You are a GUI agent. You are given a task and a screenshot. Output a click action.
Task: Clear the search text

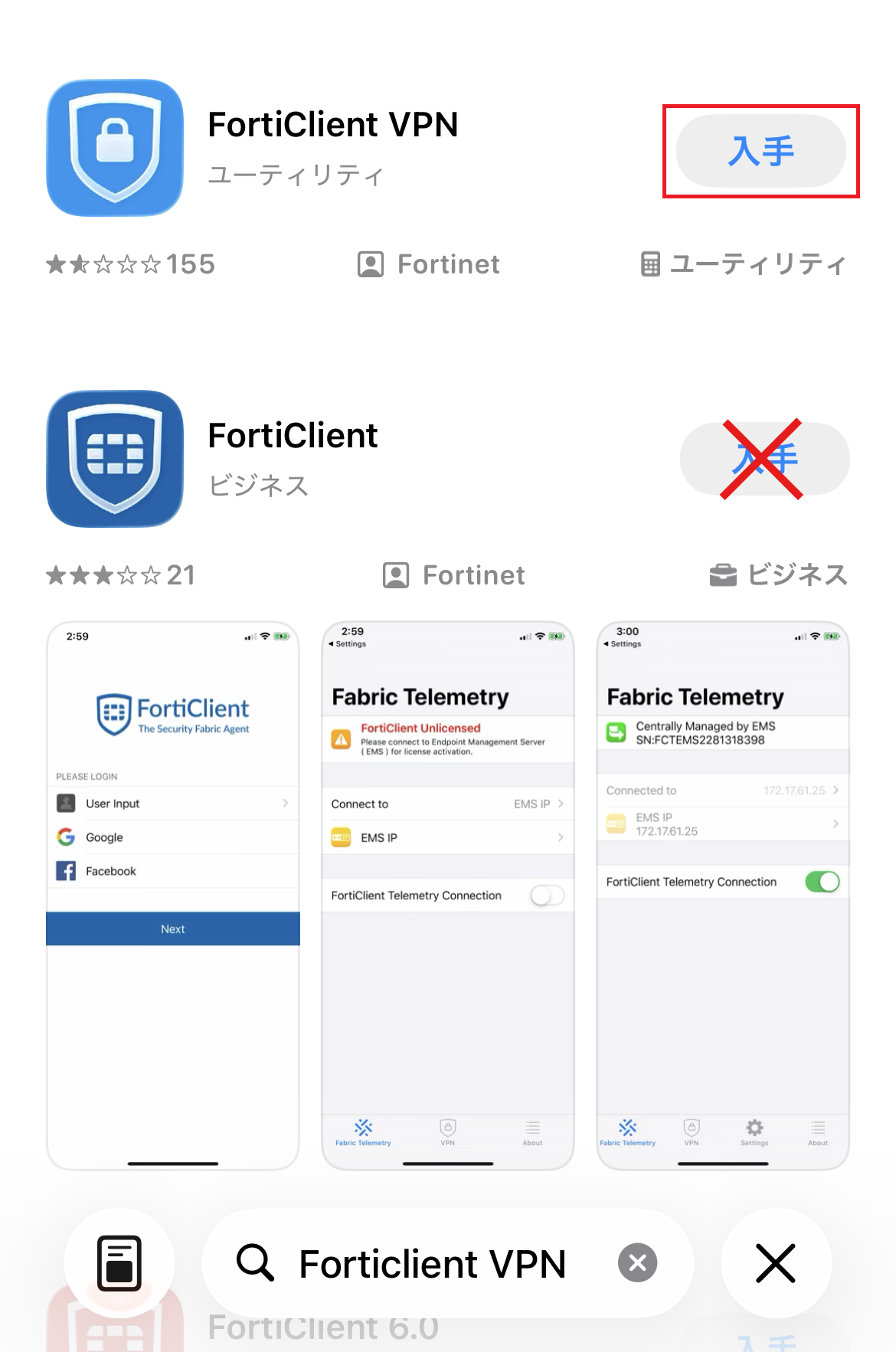[638, 1263]
